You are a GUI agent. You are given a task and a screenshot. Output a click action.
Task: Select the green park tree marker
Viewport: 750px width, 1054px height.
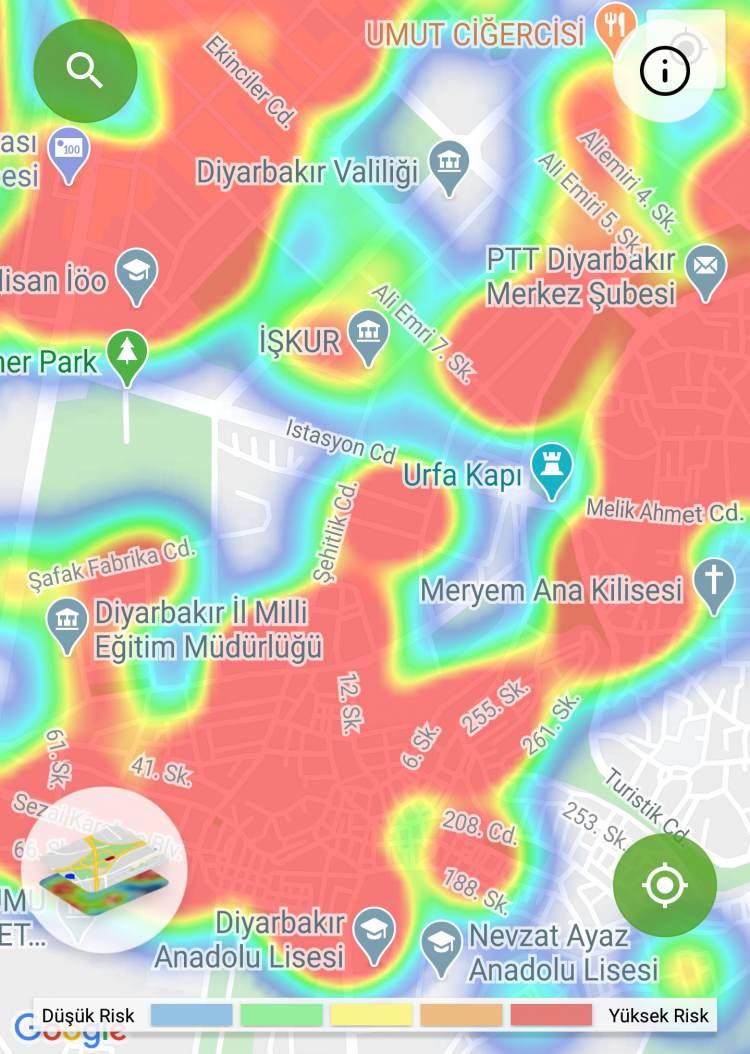pos(127,354)
